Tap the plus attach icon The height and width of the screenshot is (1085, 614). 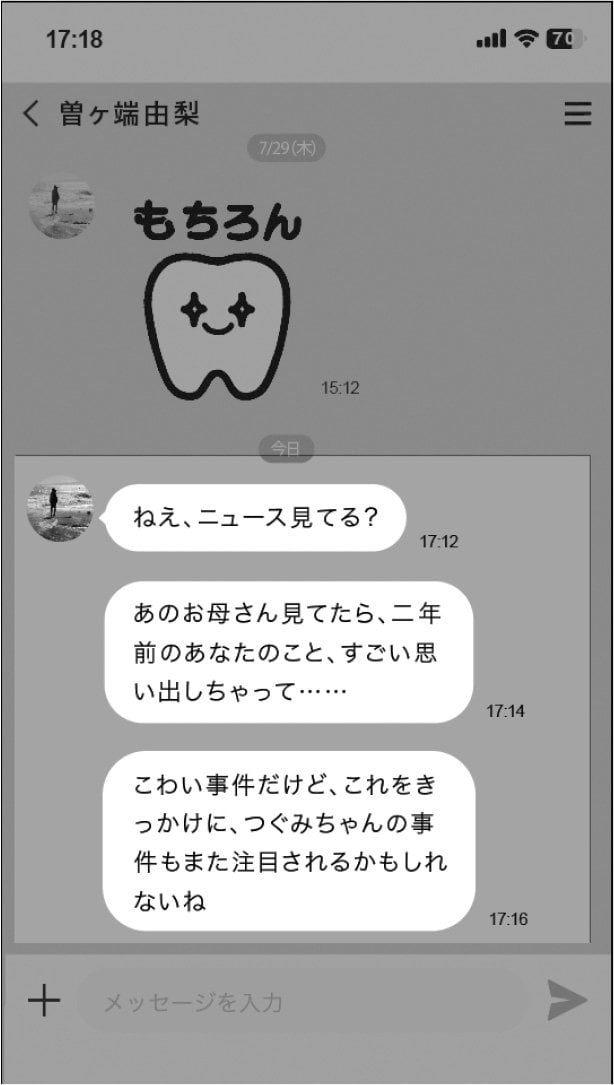[44, 1000]
